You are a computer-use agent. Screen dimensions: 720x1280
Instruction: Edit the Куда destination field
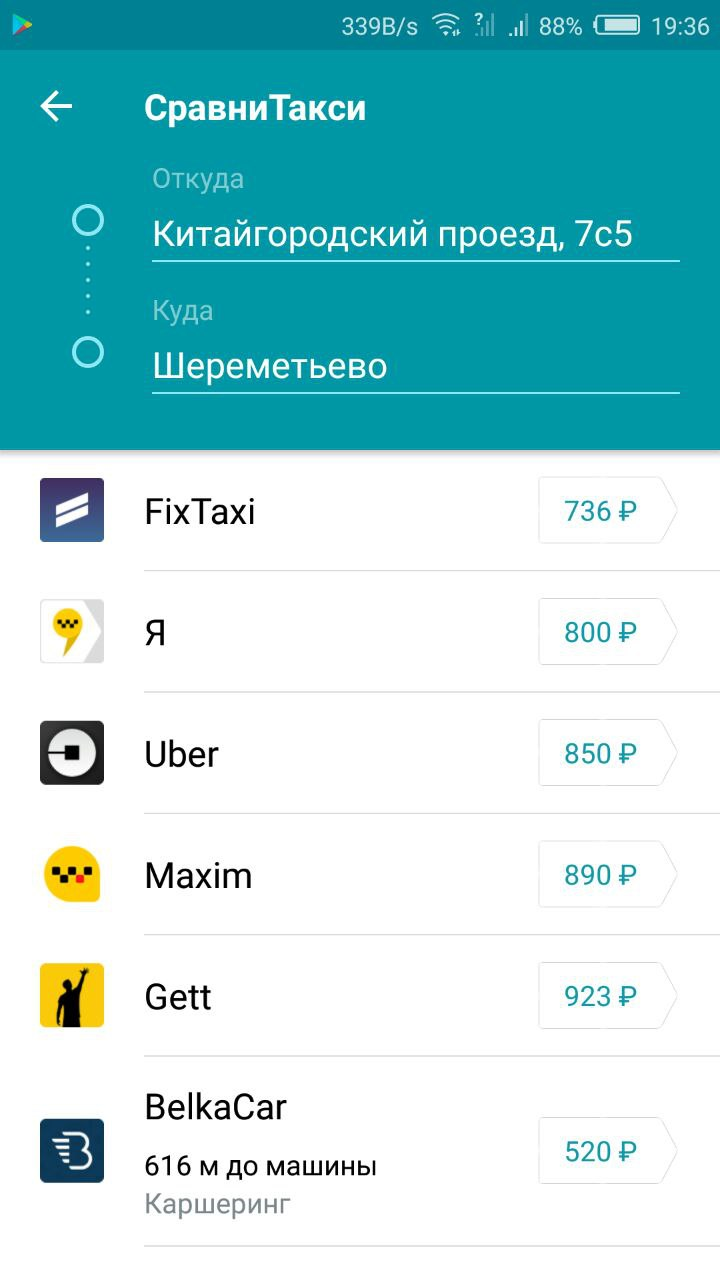[x=415, y=366]
